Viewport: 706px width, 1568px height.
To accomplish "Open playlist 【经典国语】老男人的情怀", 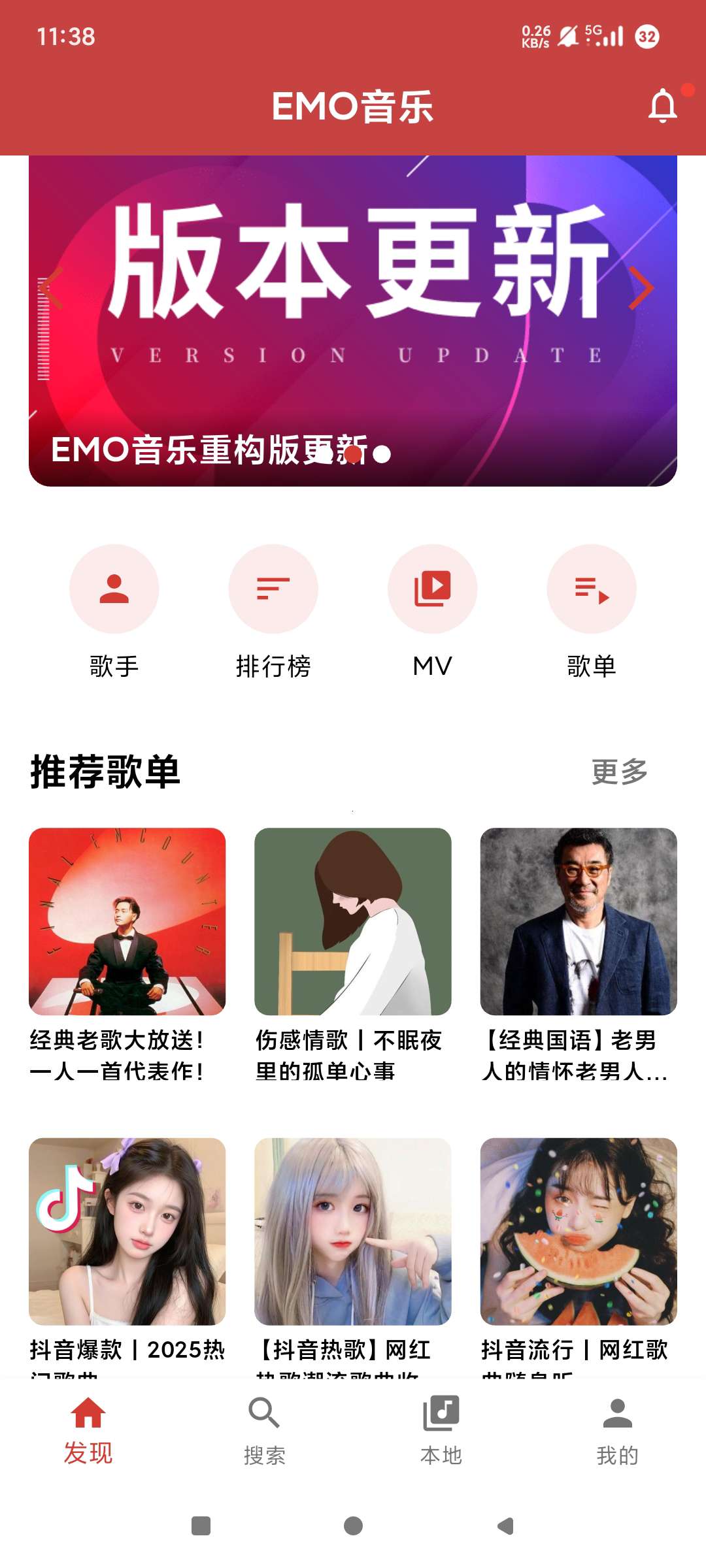I will click(579, 921).
